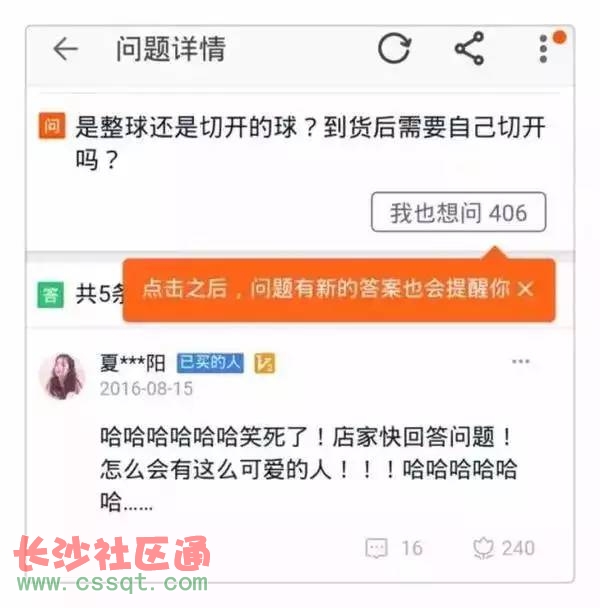Refresh the question page
Screen dimensions: 600x608
coord(394,49)
